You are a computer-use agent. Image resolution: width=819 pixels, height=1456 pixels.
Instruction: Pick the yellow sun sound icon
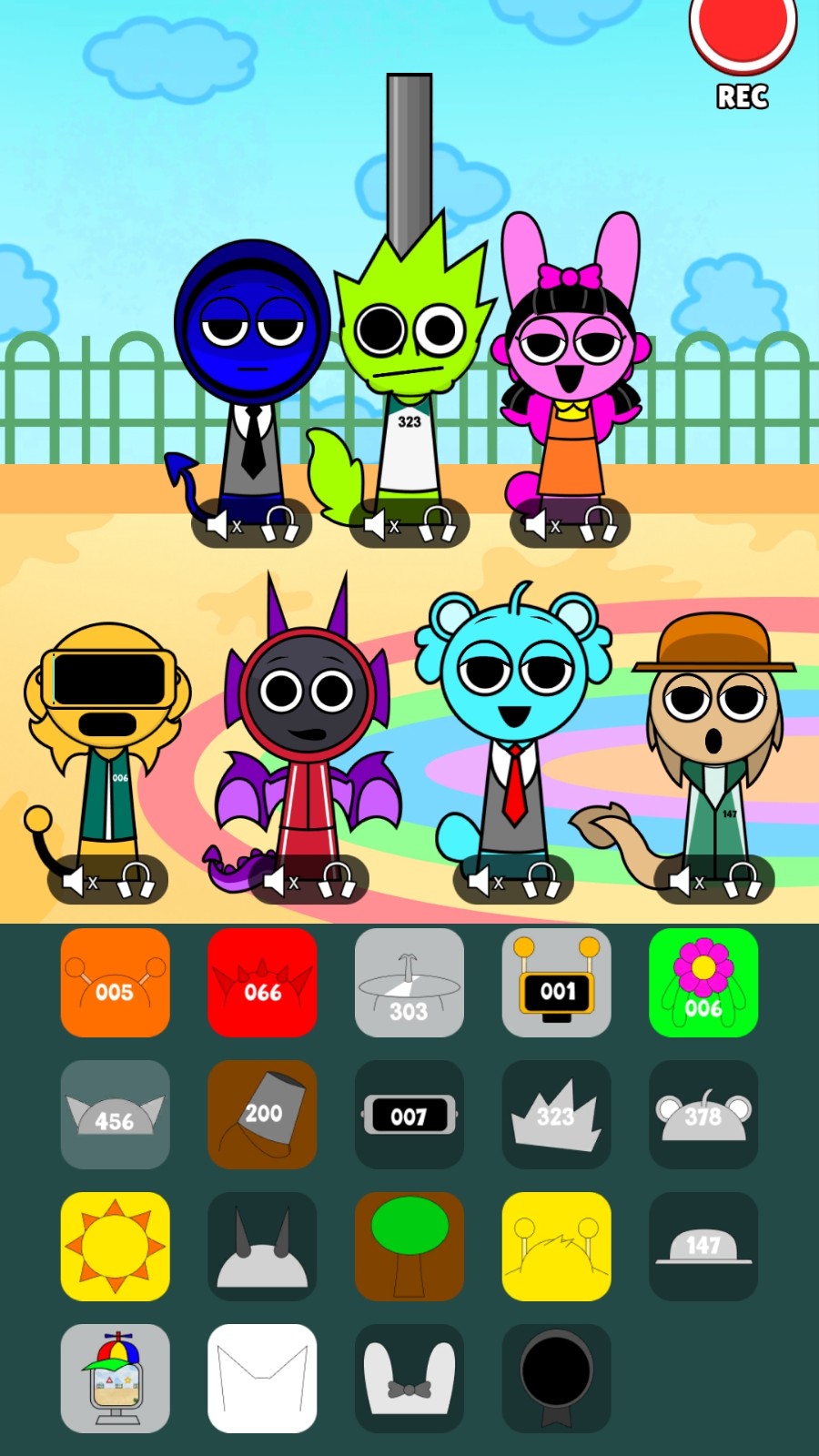tap(115, 1247)
